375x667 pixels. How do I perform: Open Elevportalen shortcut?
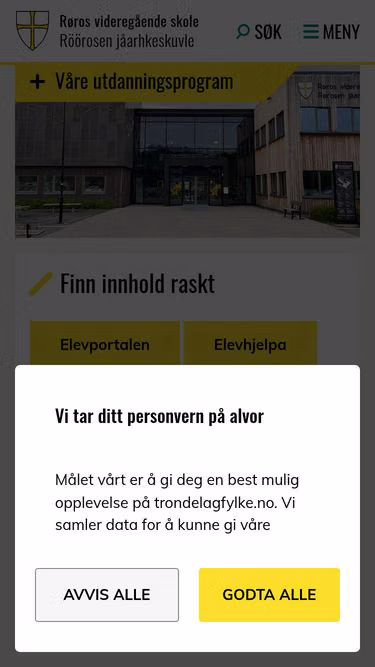coord(105,344)
